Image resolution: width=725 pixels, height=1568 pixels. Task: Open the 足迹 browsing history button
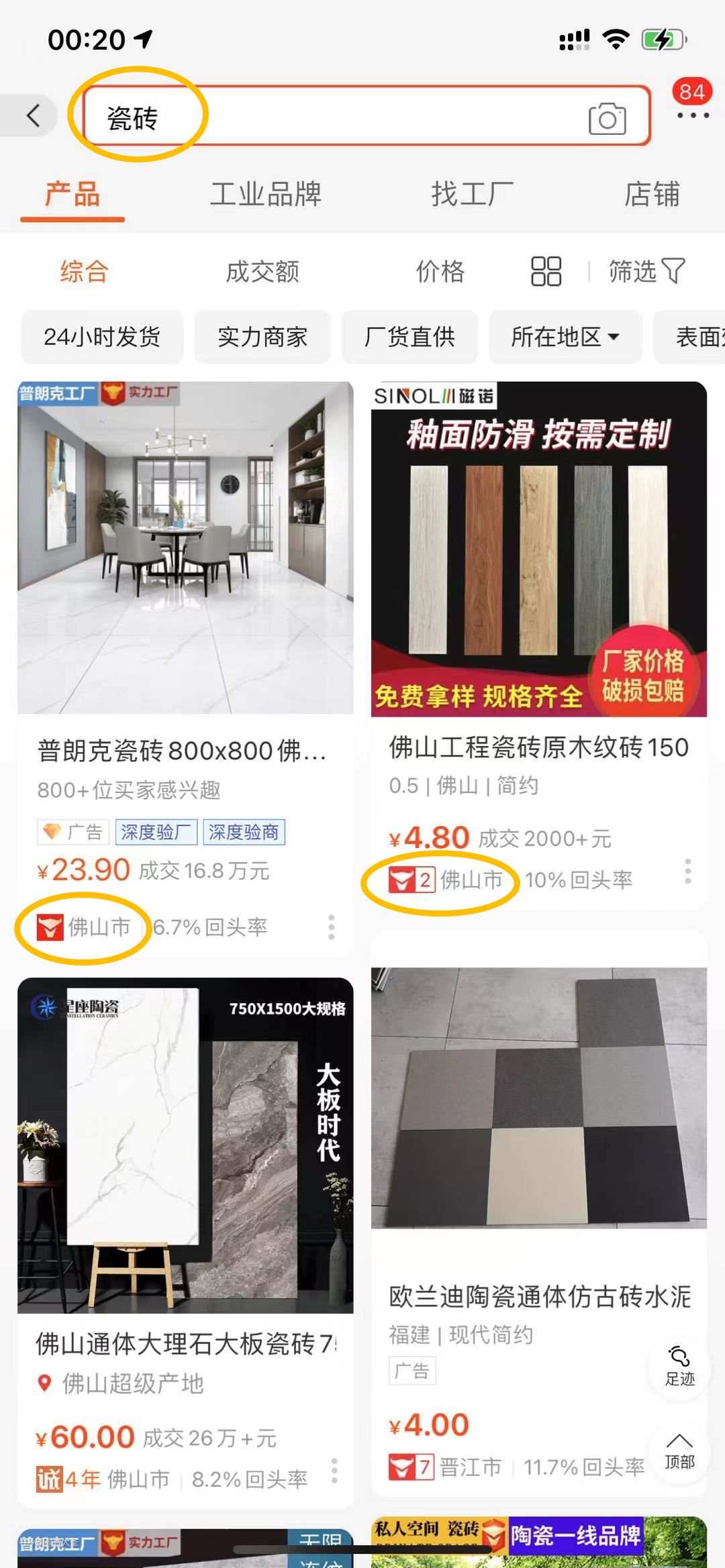tap(679, 1365)
